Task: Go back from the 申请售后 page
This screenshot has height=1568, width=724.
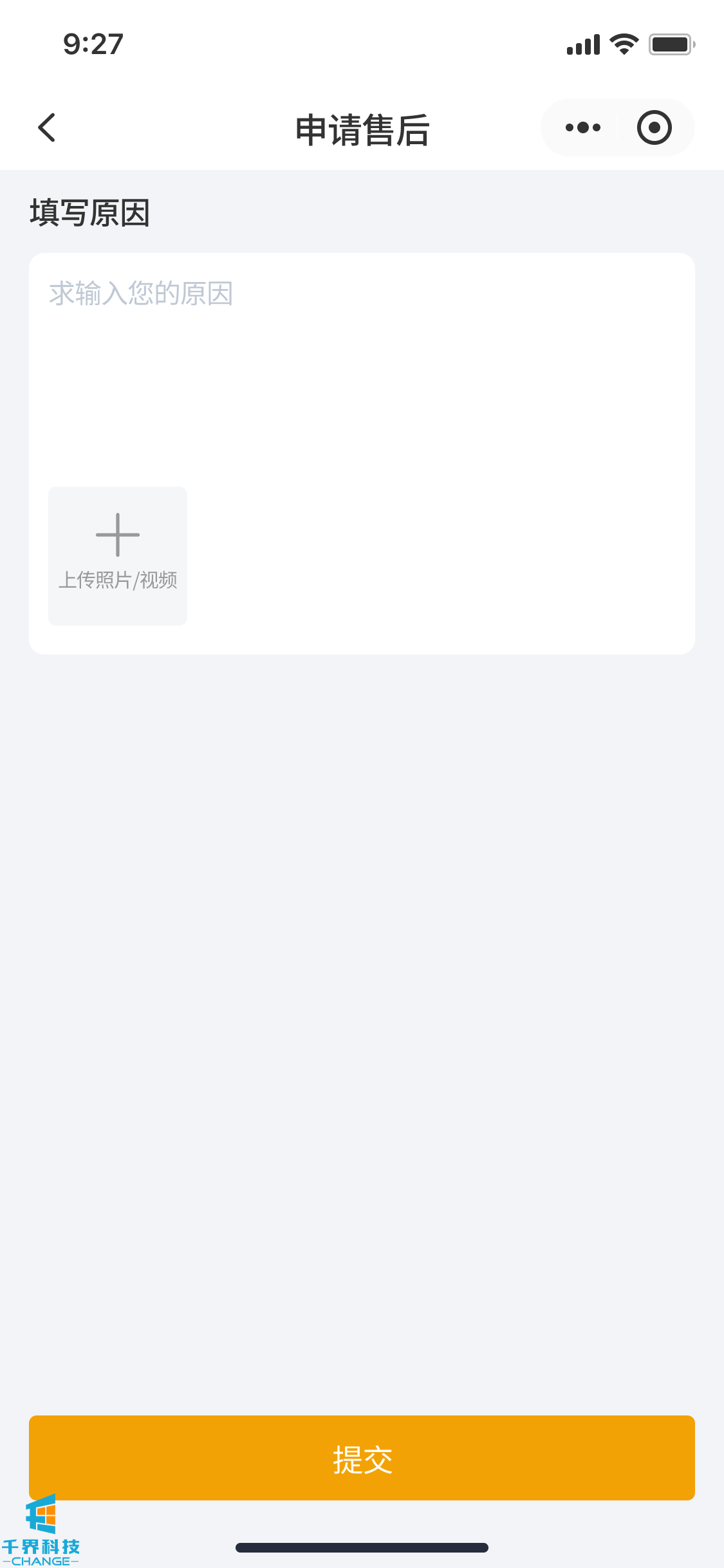Action: [x=47, y=127]
